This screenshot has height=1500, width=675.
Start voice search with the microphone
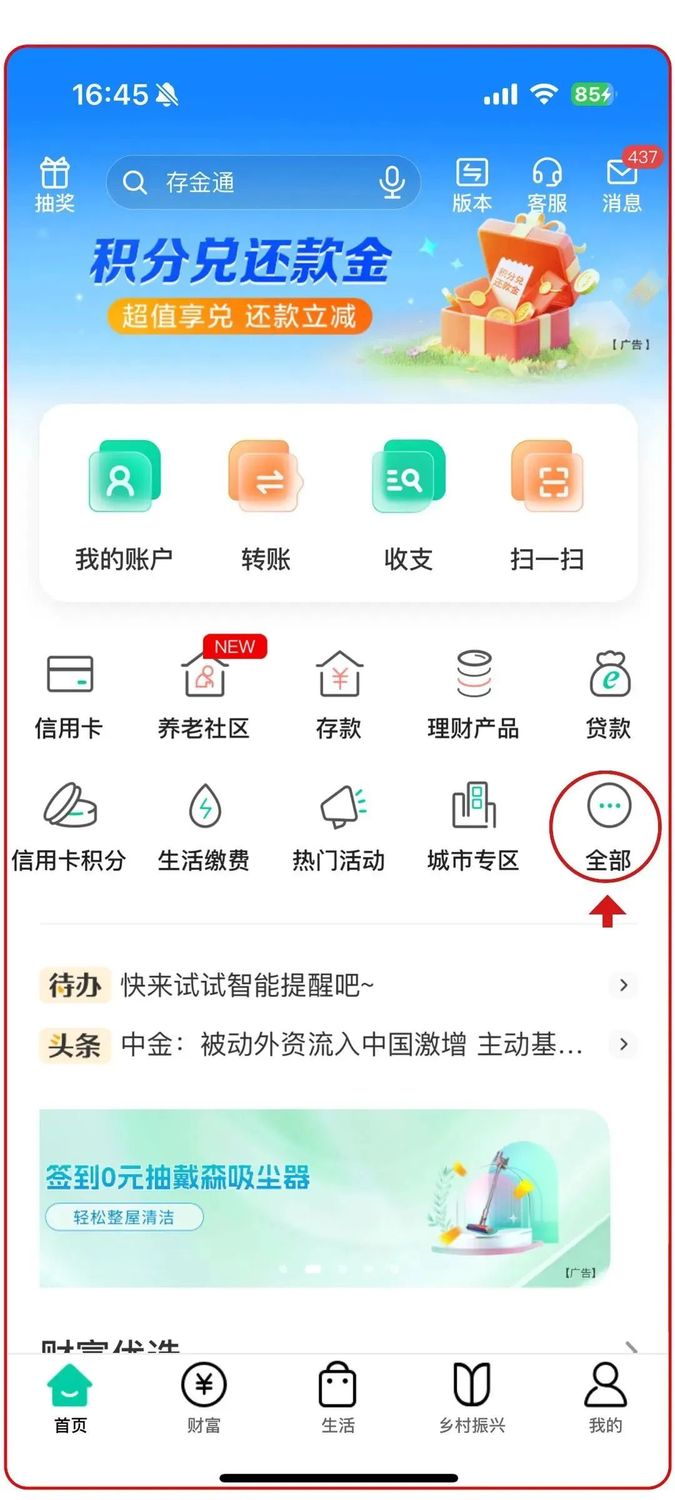click(x=392, y=182)
